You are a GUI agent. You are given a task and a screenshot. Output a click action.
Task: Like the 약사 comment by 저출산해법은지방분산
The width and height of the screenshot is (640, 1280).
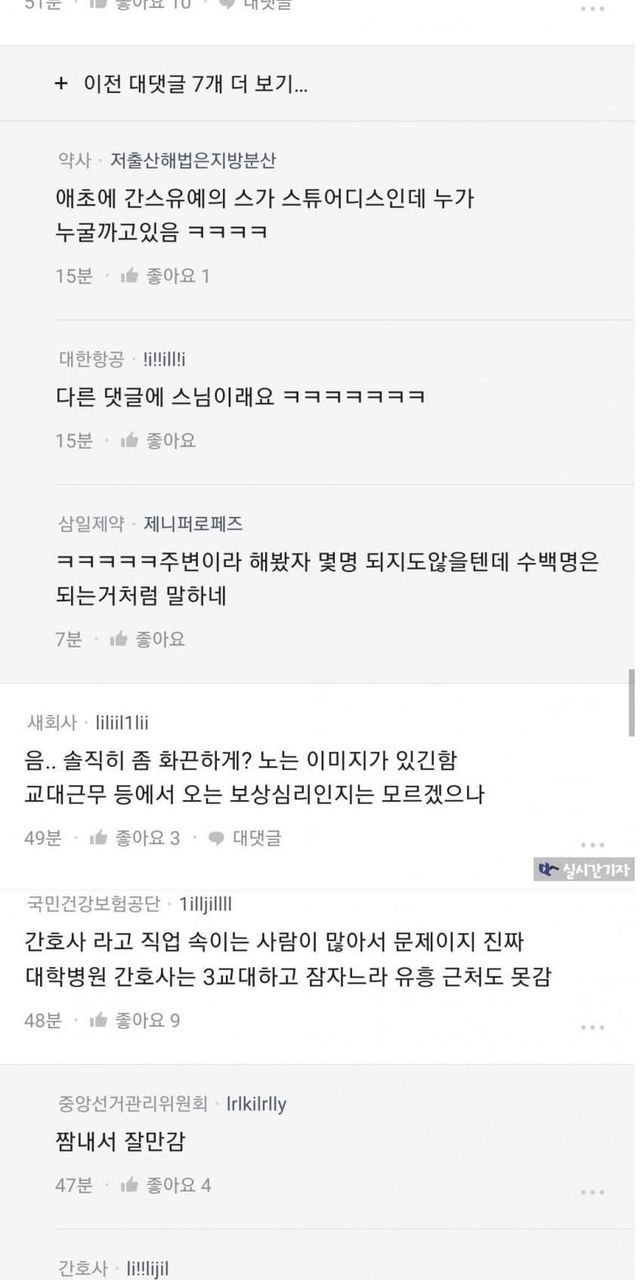[x=165, y=276]
